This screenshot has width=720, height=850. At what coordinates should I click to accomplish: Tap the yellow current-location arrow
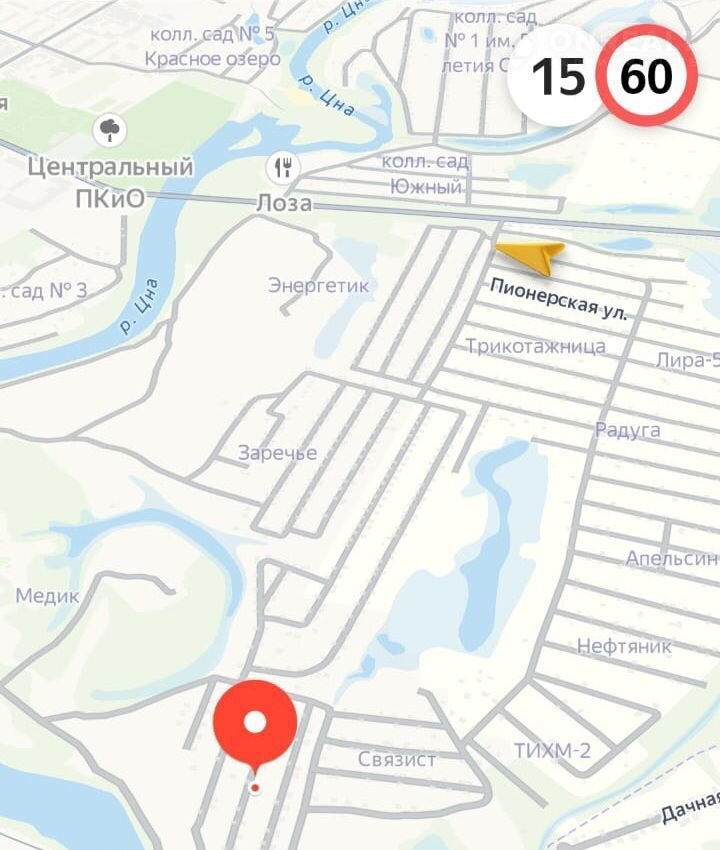(532, 256)
